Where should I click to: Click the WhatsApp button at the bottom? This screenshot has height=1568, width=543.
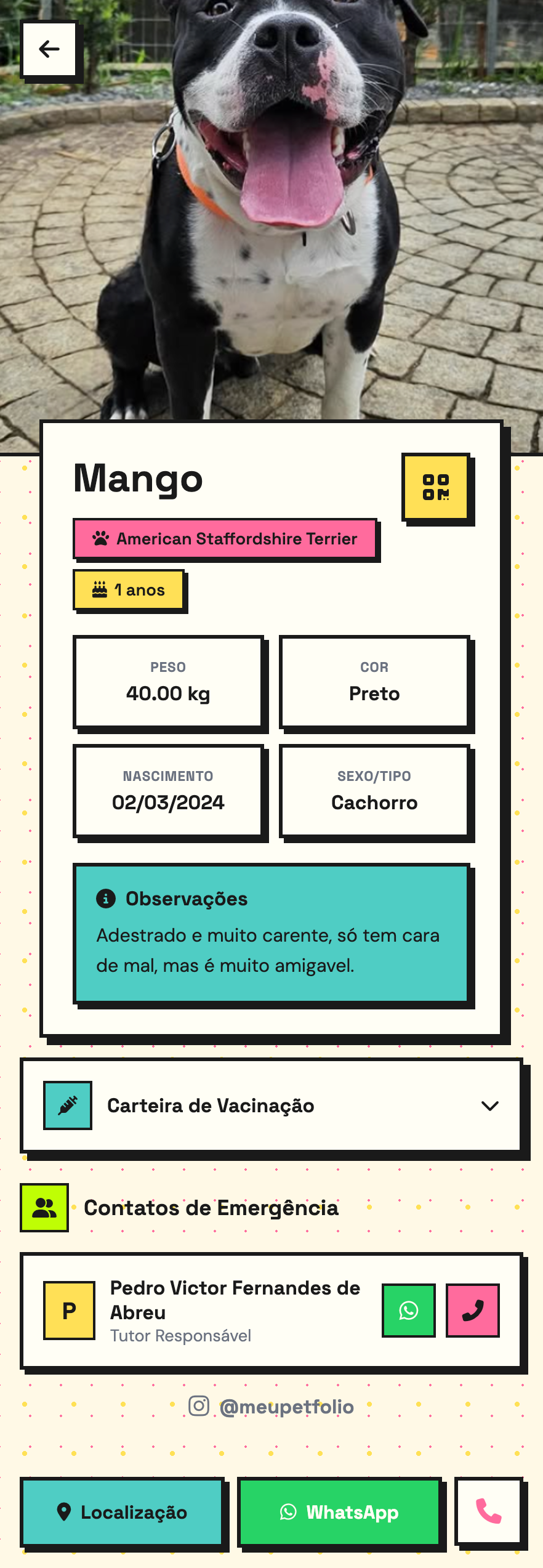(339, 1512)
